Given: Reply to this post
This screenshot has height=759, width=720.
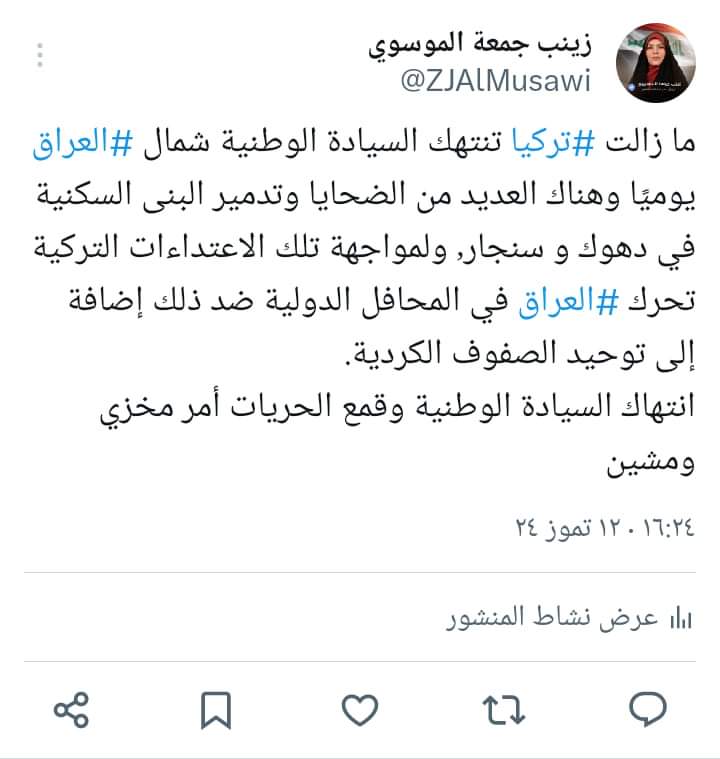Looking at the screenshot, I should click(647, 710).
